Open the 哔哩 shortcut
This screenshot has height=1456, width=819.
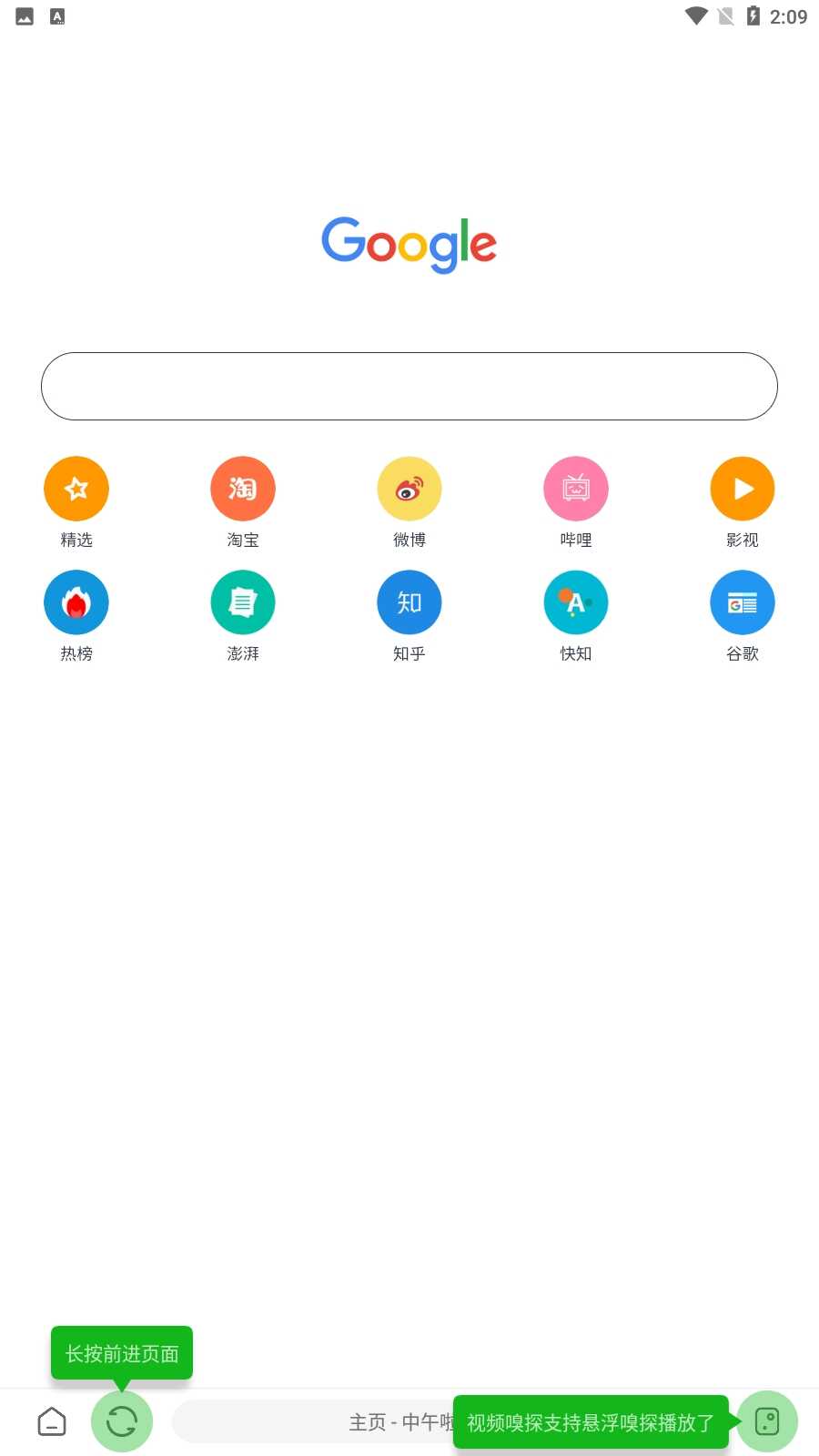click(576, 489)
